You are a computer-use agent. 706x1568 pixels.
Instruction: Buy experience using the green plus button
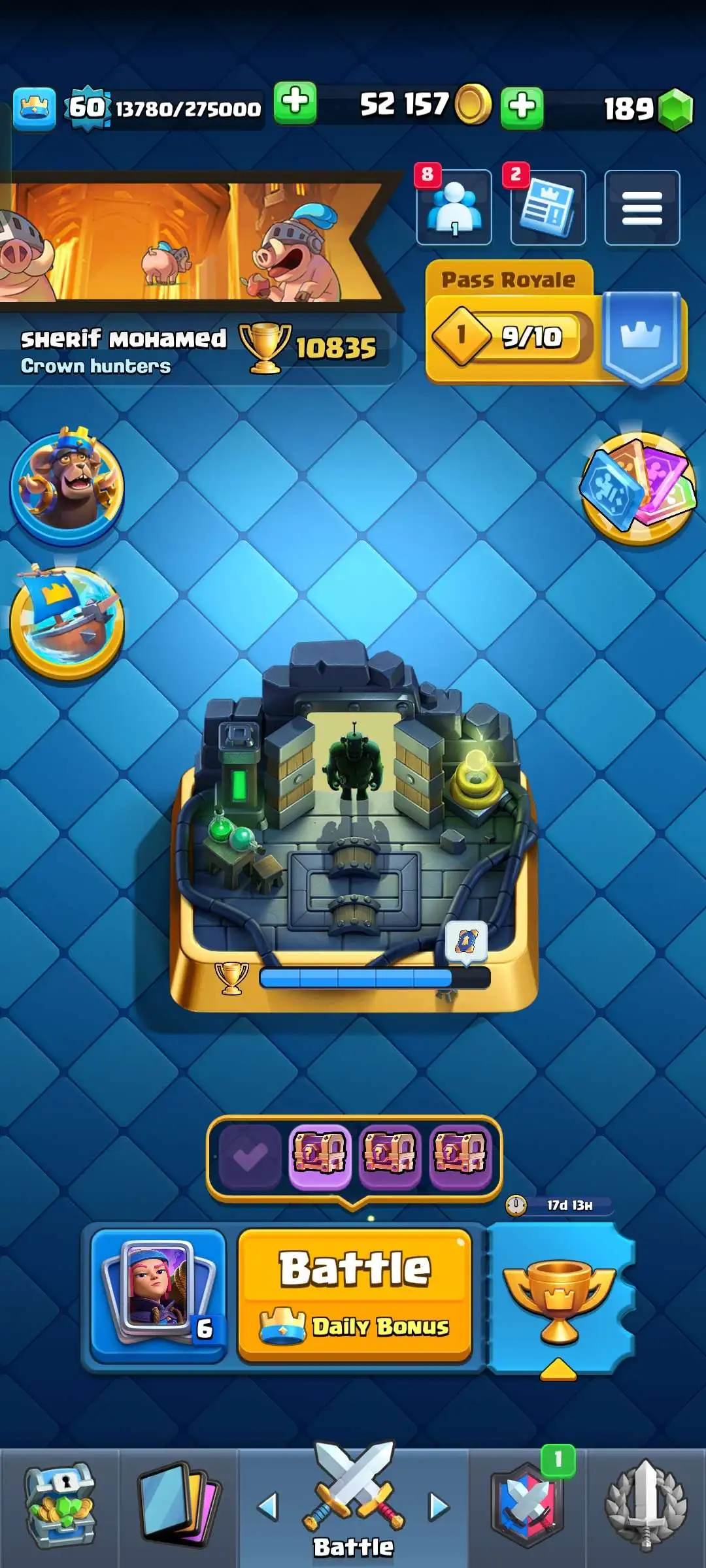(295, 103)
